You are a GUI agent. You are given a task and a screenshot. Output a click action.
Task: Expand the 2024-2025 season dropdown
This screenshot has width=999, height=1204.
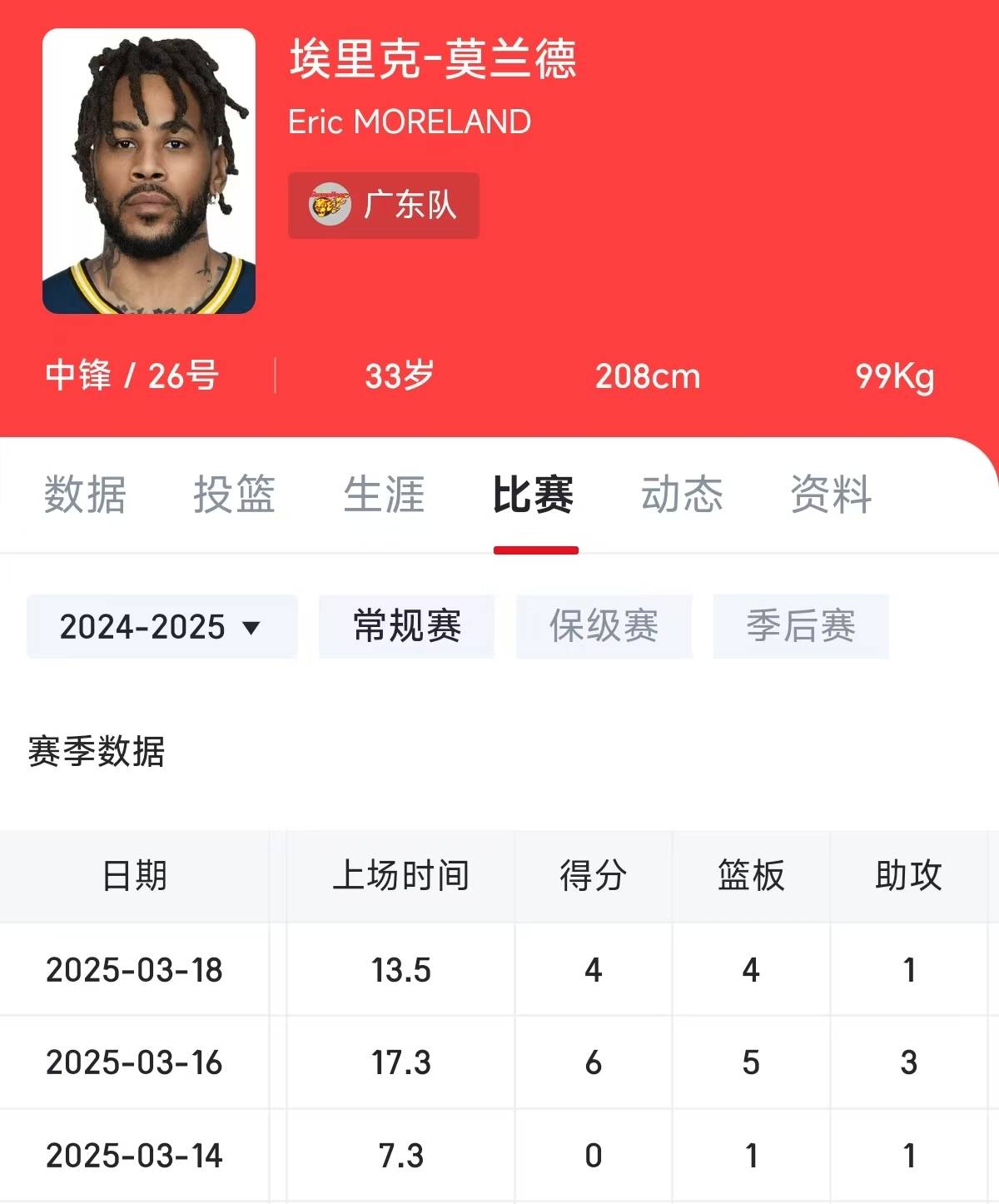click(x=161, y=627)
